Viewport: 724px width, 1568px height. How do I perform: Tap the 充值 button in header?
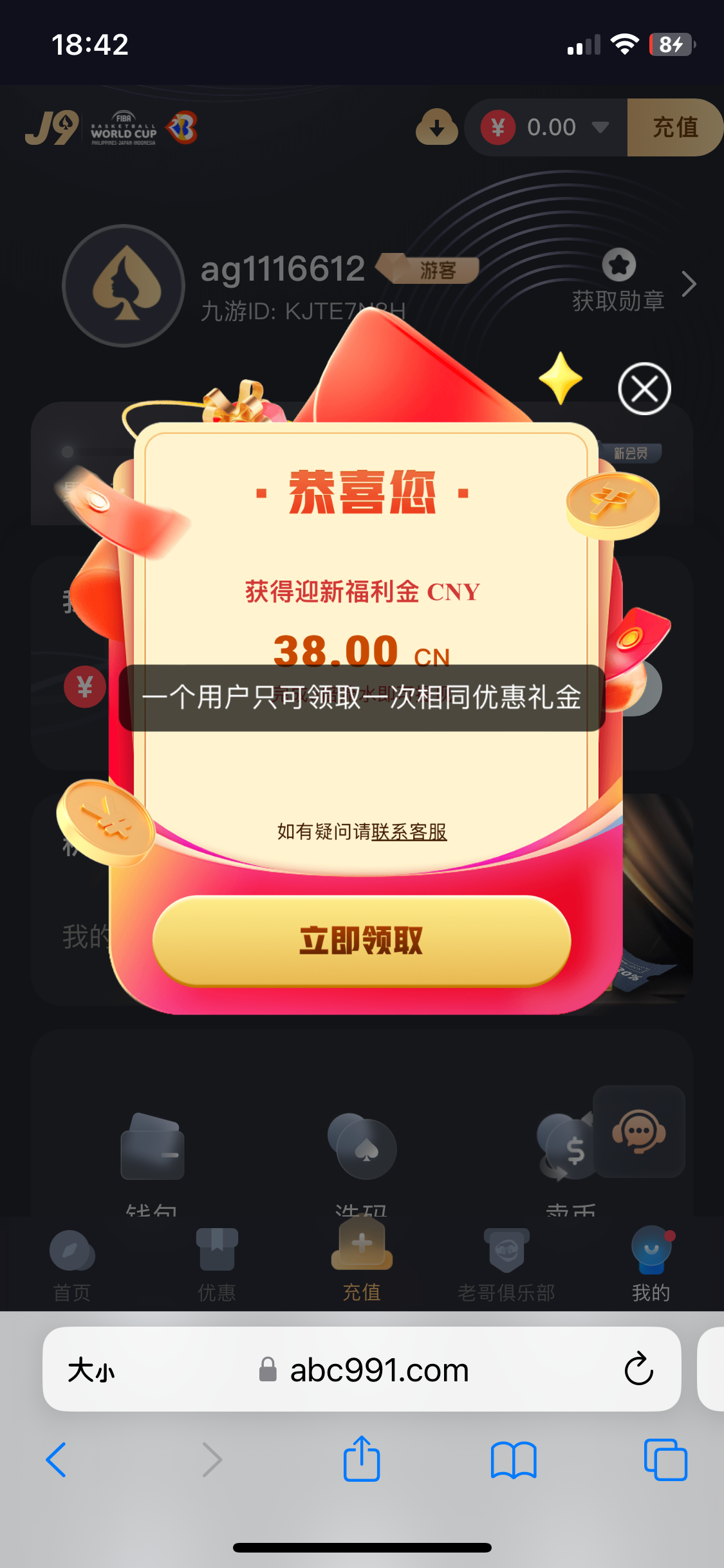[674, 127]
